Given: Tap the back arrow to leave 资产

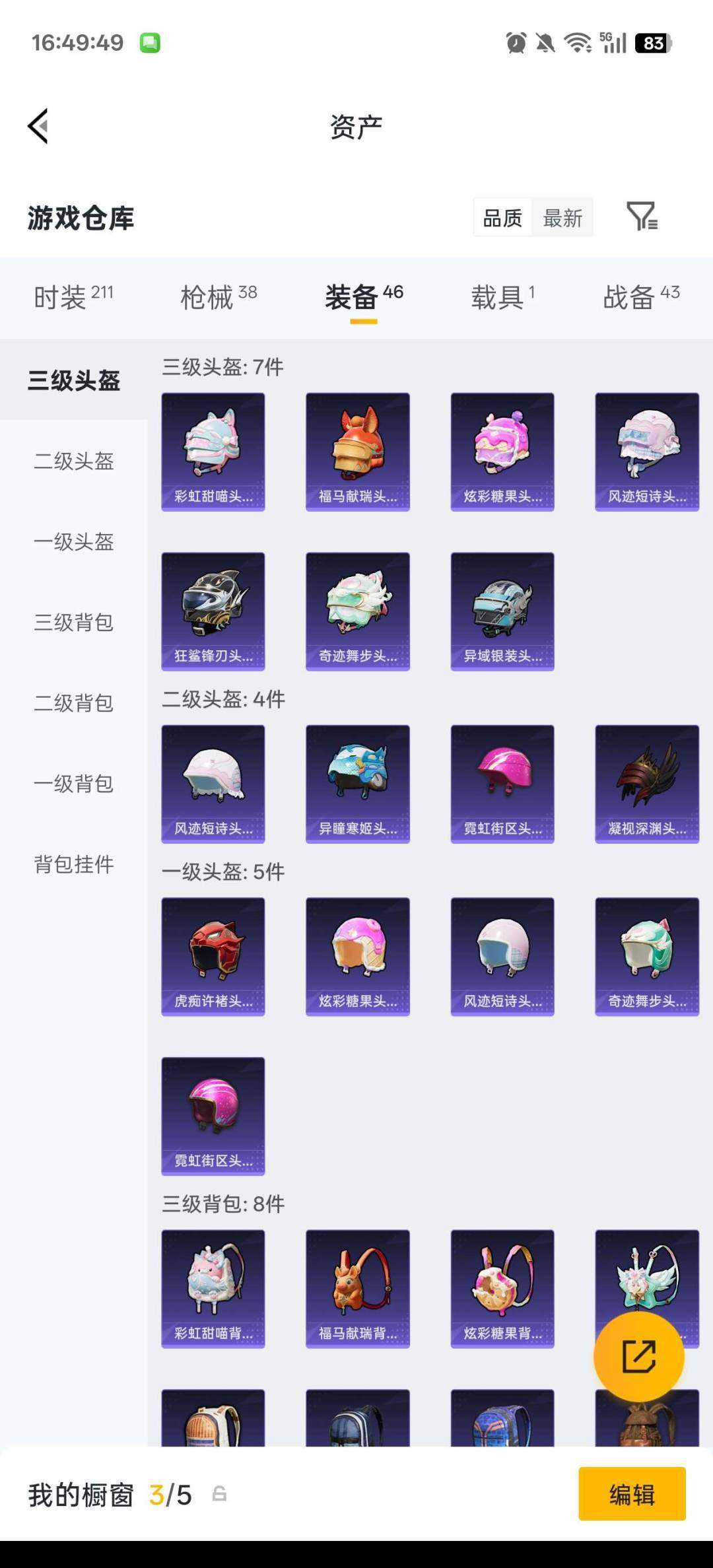Looking at the screenshot, I should tap(38, 127).
